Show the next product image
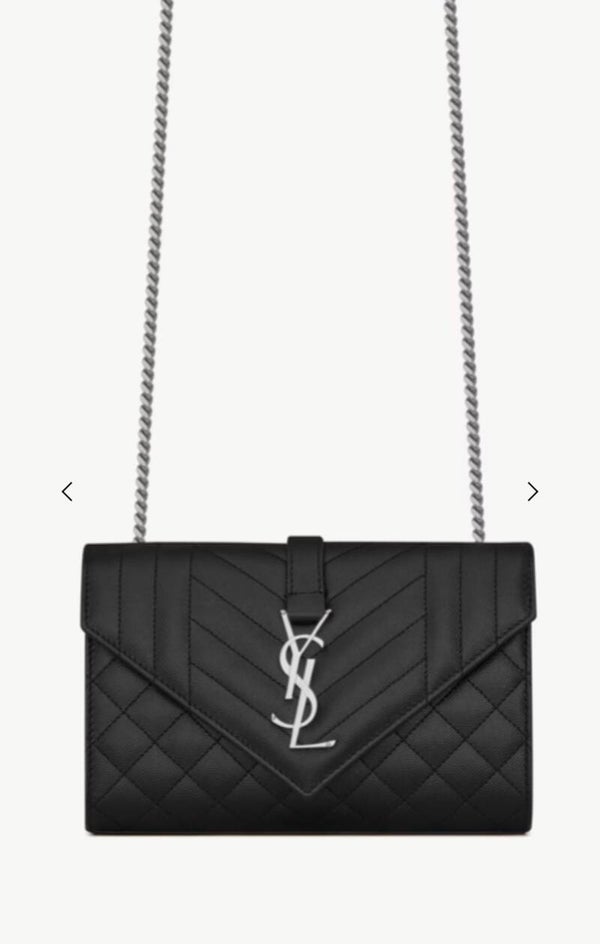The image size is (600, 944). coord(532,491)
